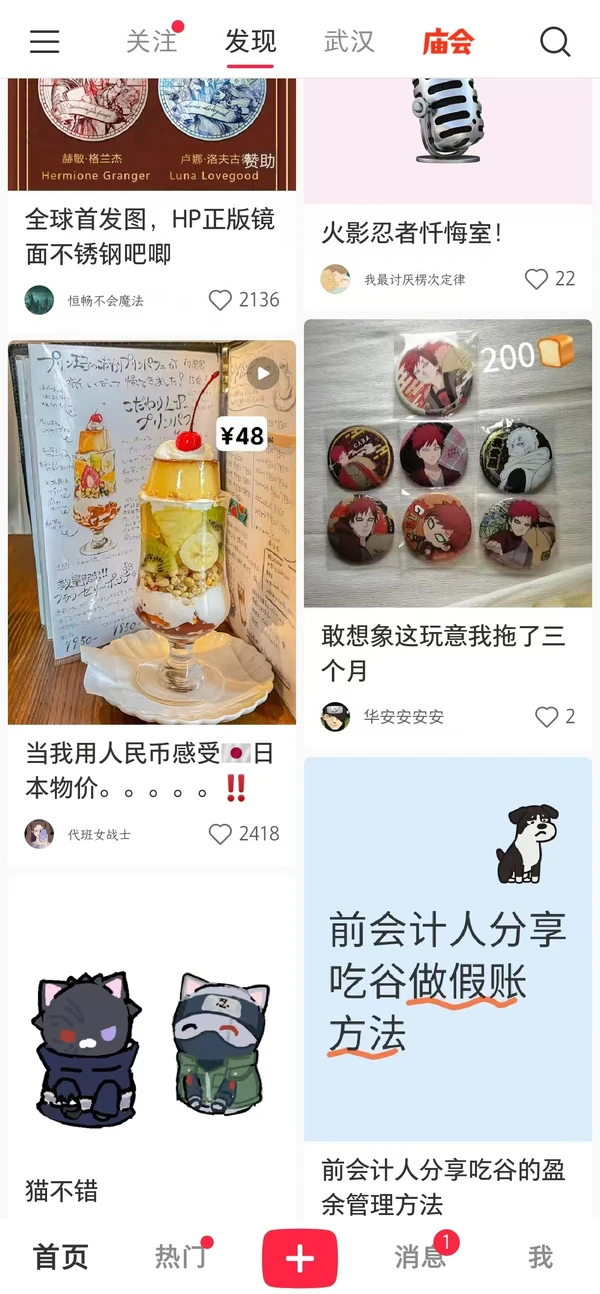
Task: Like the 火影忍者忏悔室 post
Action: [537, 279]
